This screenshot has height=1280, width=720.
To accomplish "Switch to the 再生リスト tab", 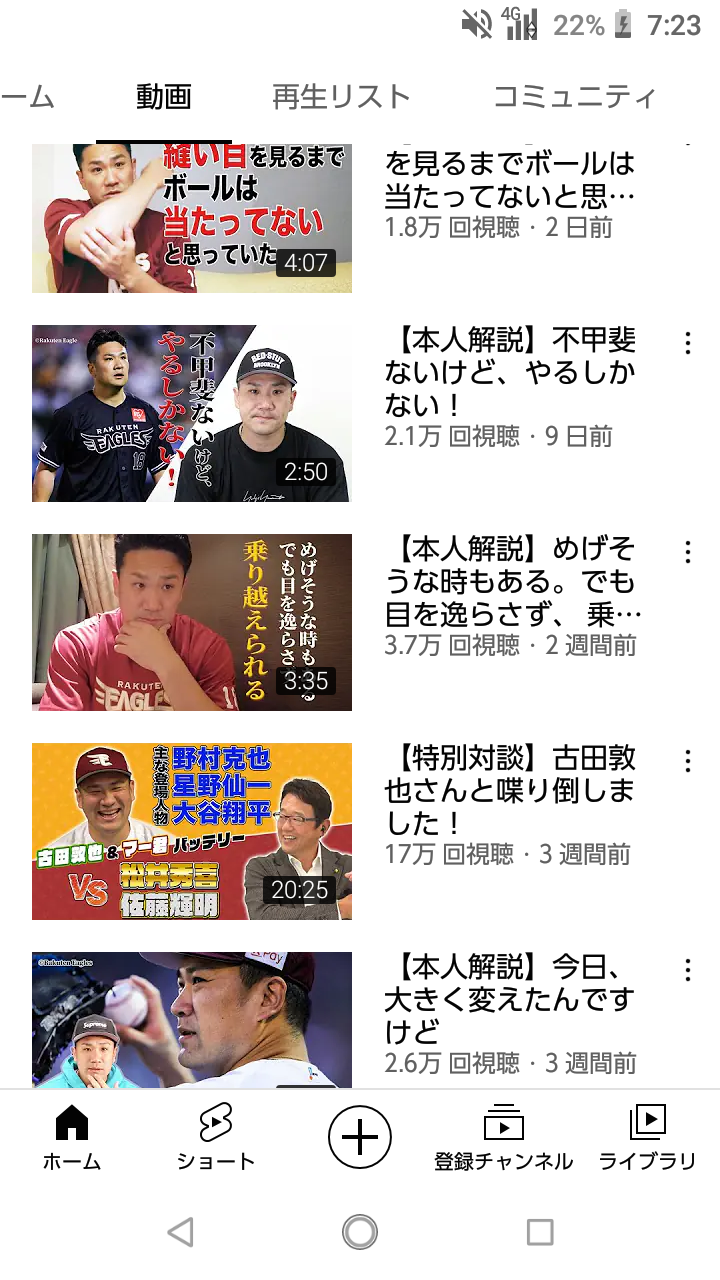I will 341,97.
